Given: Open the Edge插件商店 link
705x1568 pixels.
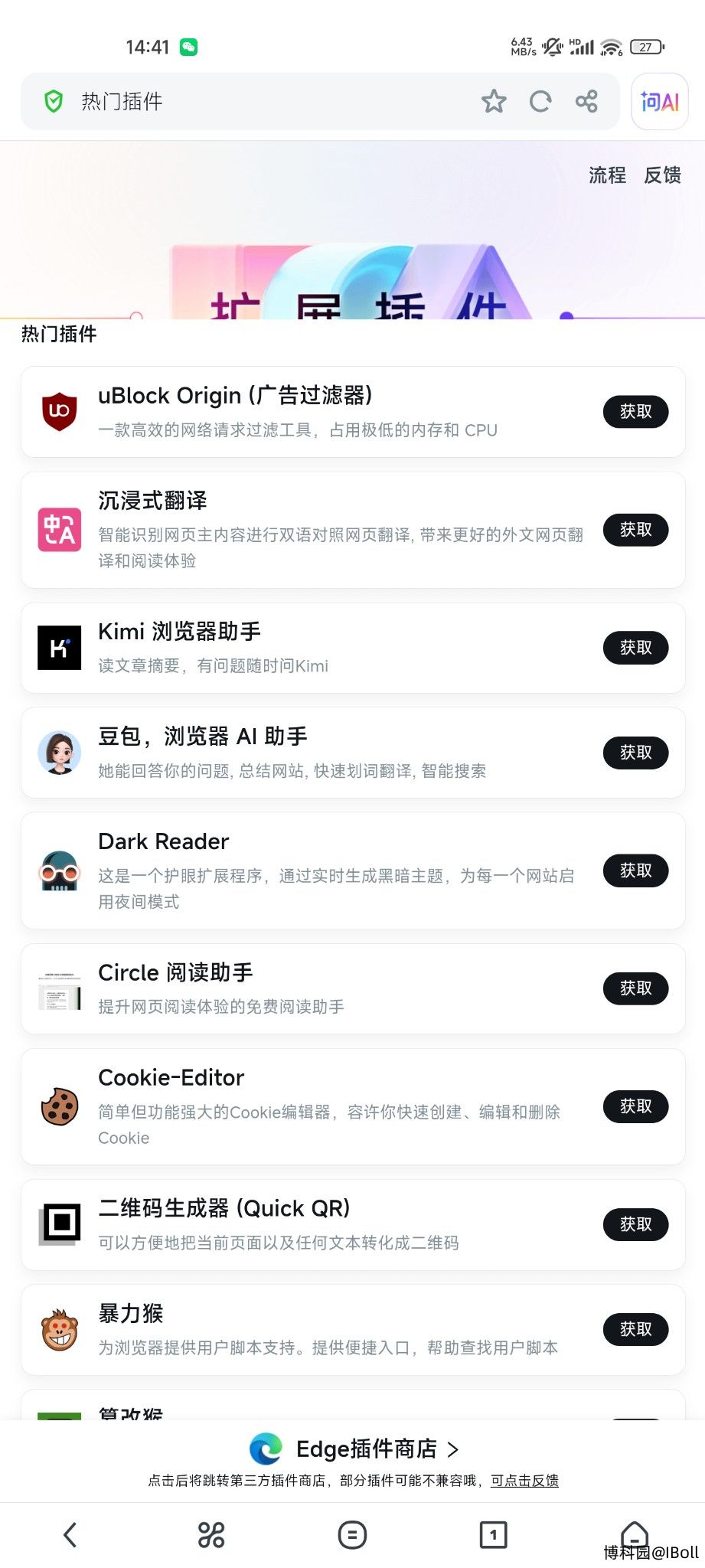Looking at the screenshot, I should click(x=354, y=1449).
